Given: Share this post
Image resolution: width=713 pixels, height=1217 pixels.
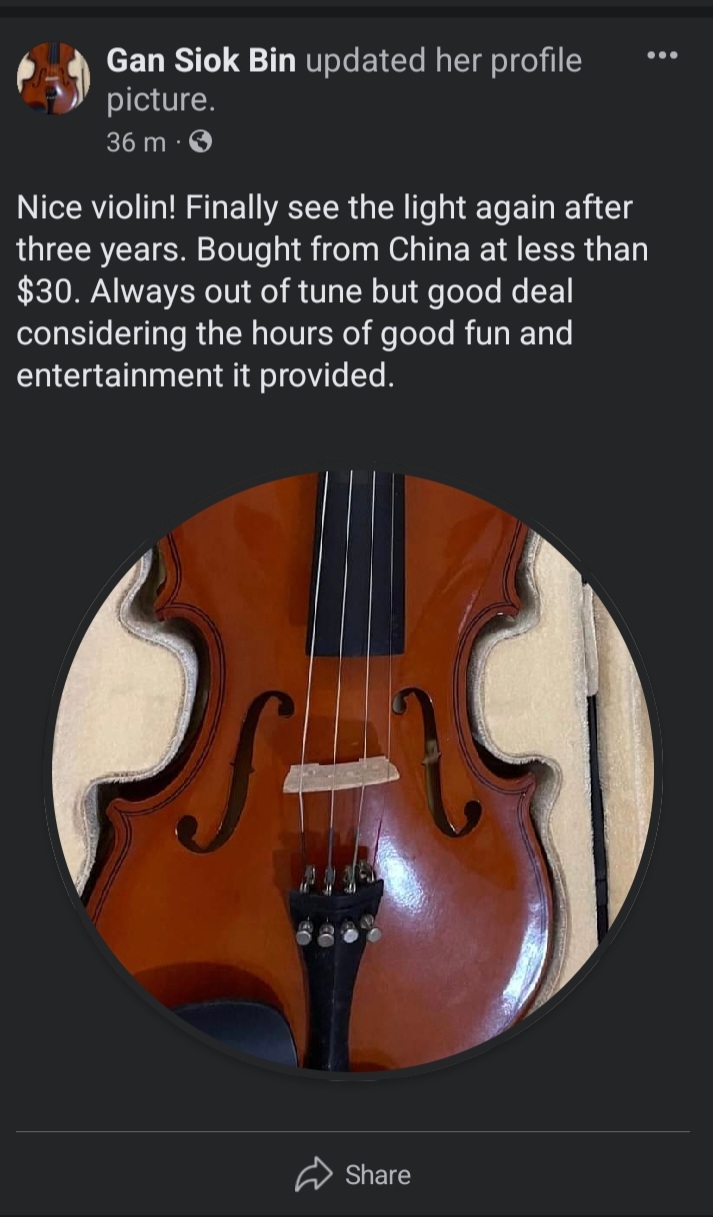Looking at the screenshot, I should pyautogui.click(x=353, y=1174).
